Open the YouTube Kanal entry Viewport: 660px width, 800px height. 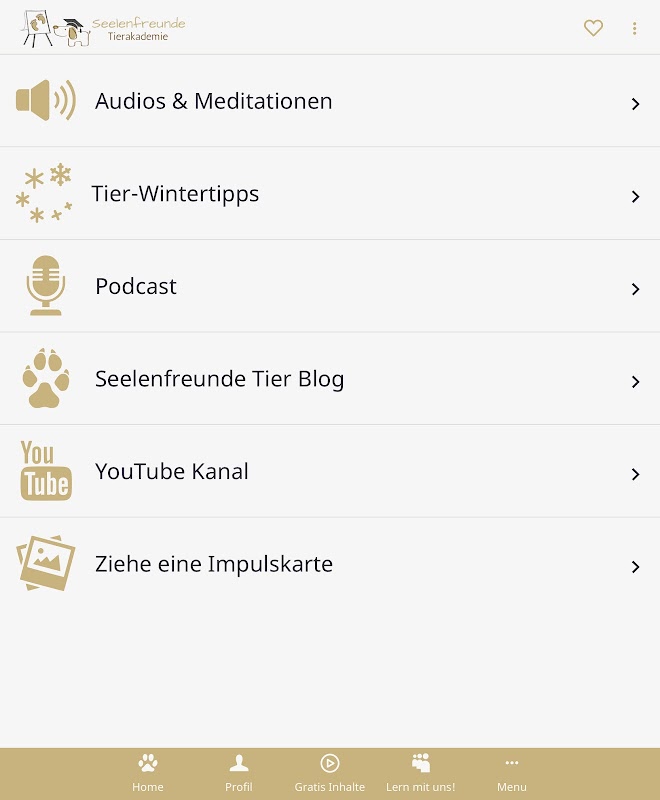[x=330, y=472]
